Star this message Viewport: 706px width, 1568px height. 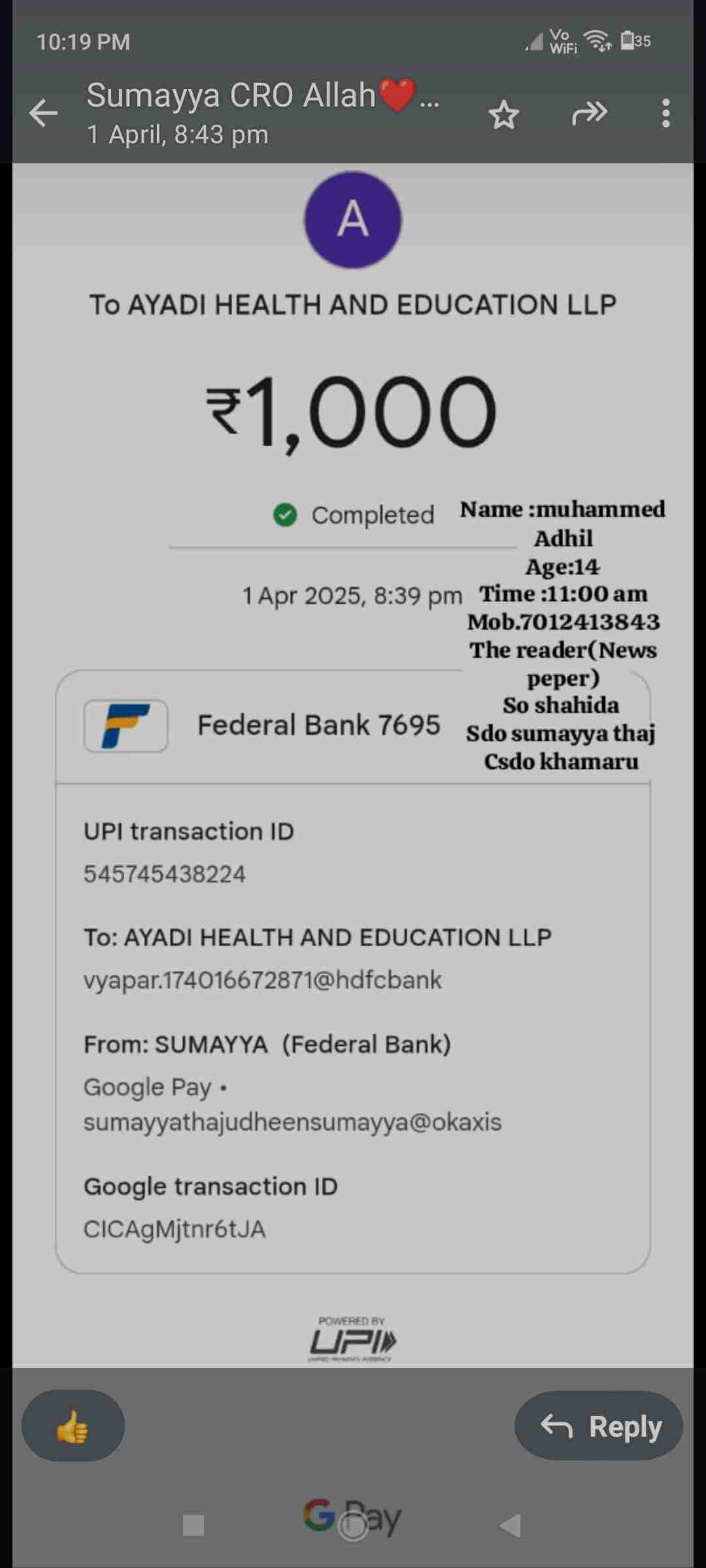(x=503, y=114)
